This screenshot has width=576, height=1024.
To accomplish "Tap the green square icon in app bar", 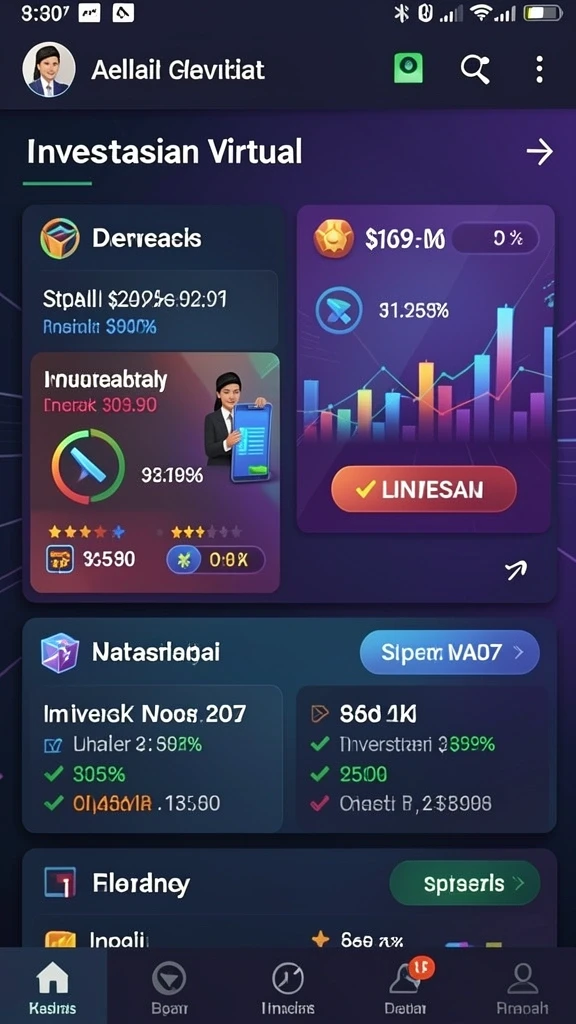I will [408, 68].
